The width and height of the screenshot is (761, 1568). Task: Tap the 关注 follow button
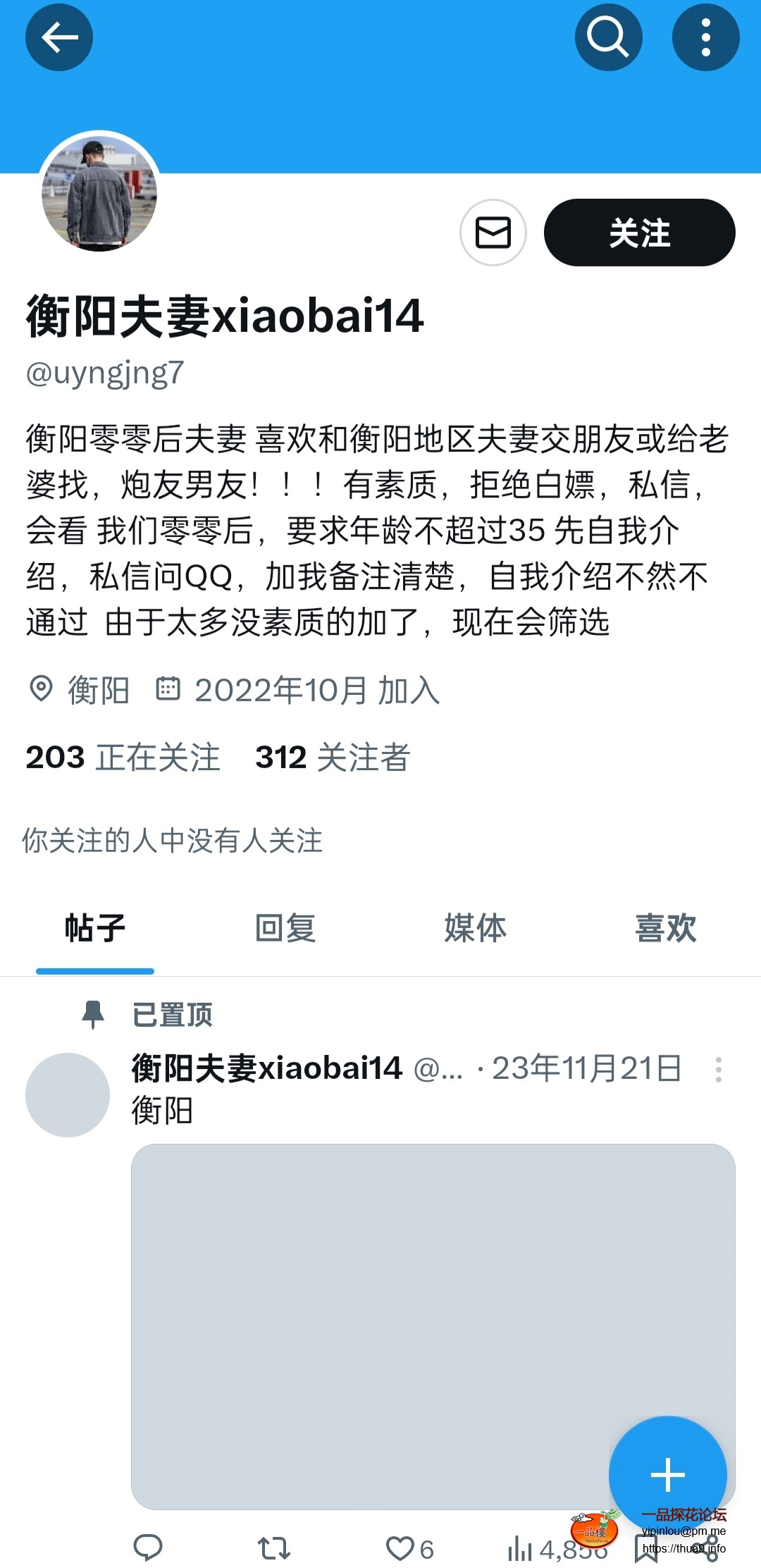click(x=639, y=233)
